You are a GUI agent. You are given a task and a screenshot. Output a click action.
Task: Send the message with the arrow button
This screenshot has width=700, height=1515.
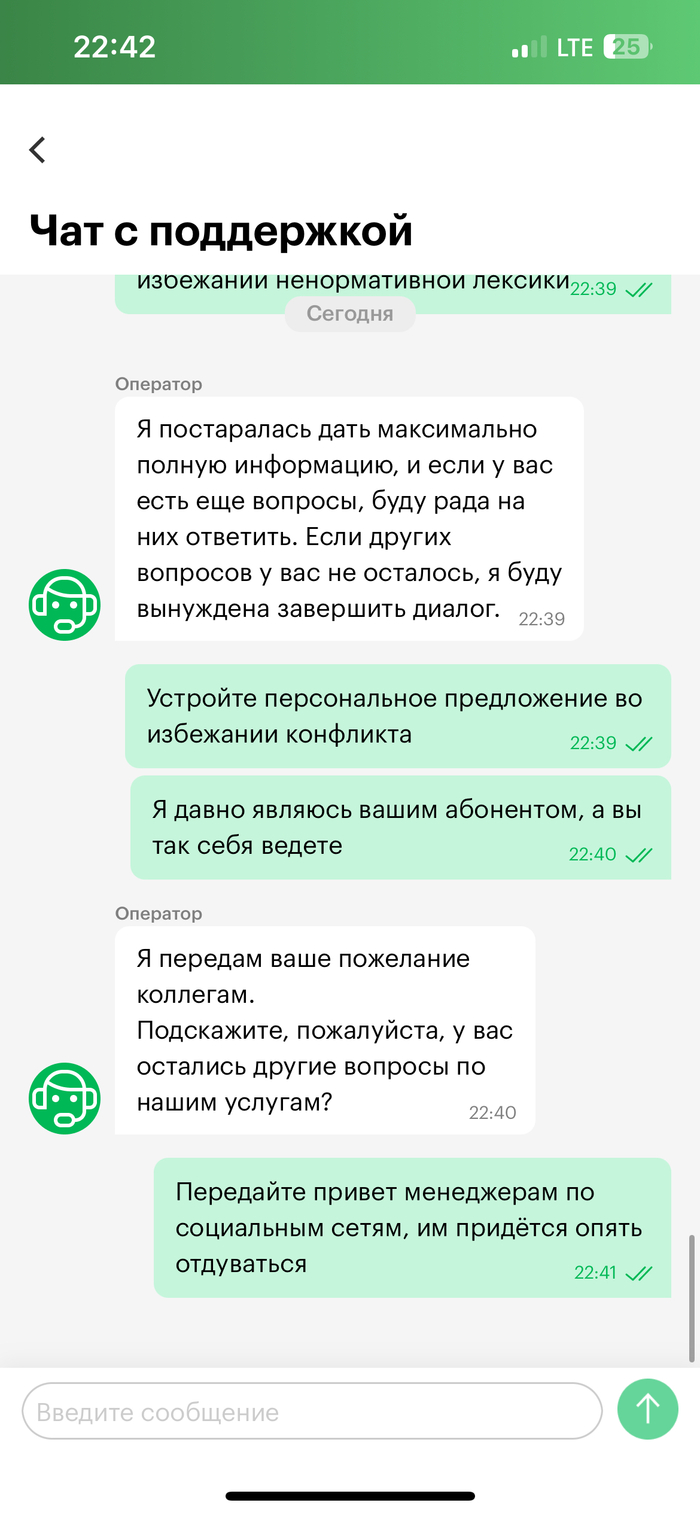648,1410
